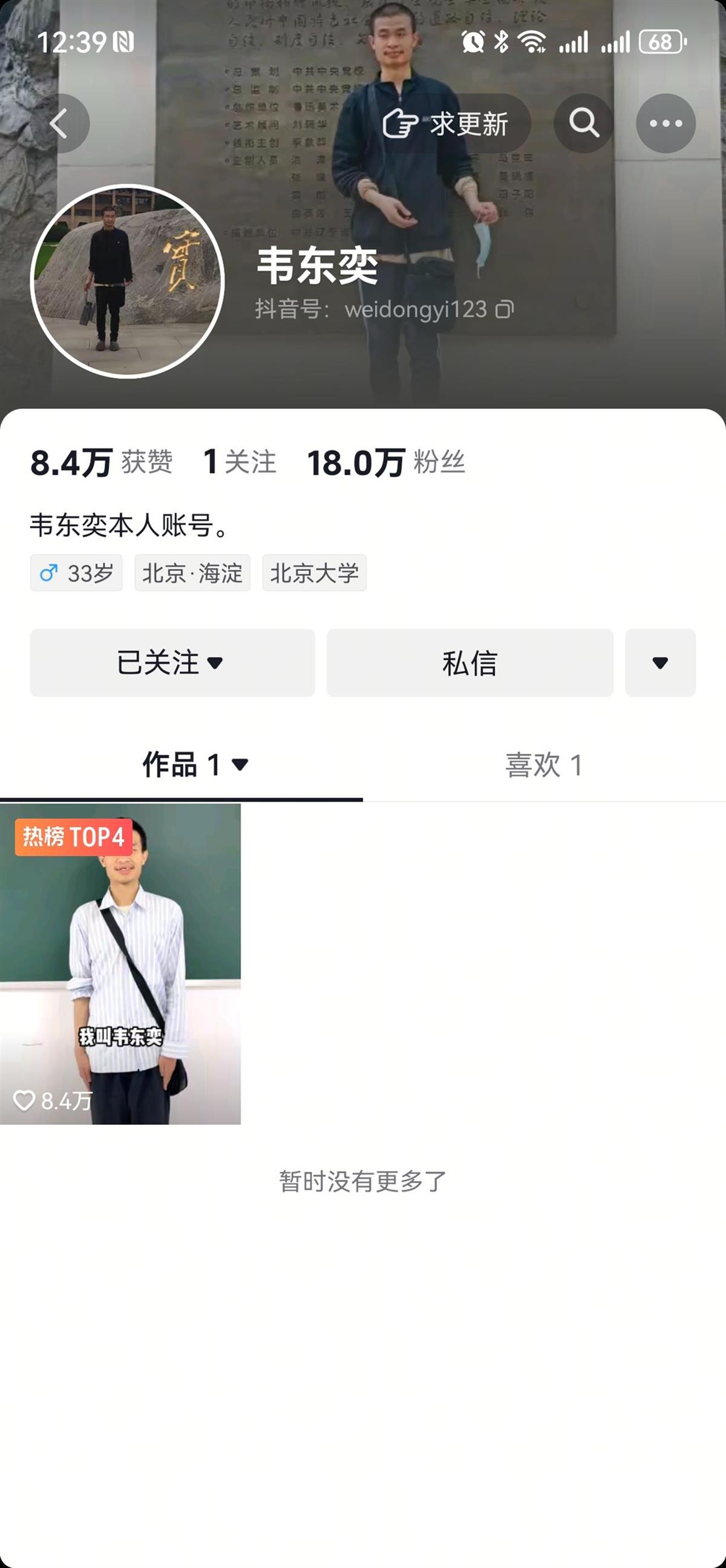Expand the arrow next to 私信
The height and width of the screenshot is (1568, 726).
659,662
